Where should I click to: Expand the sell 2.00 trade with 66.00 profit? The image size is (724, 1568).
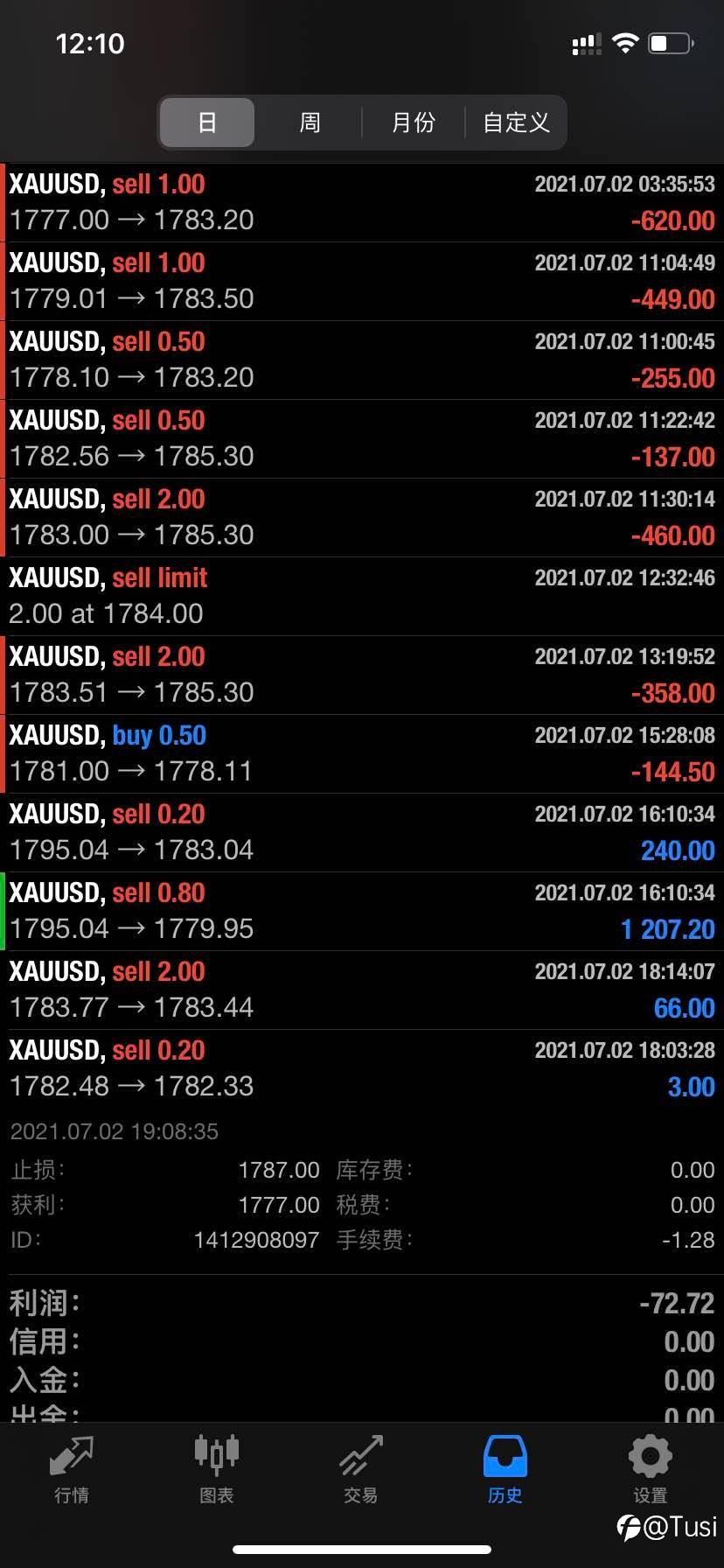(362, 990)
